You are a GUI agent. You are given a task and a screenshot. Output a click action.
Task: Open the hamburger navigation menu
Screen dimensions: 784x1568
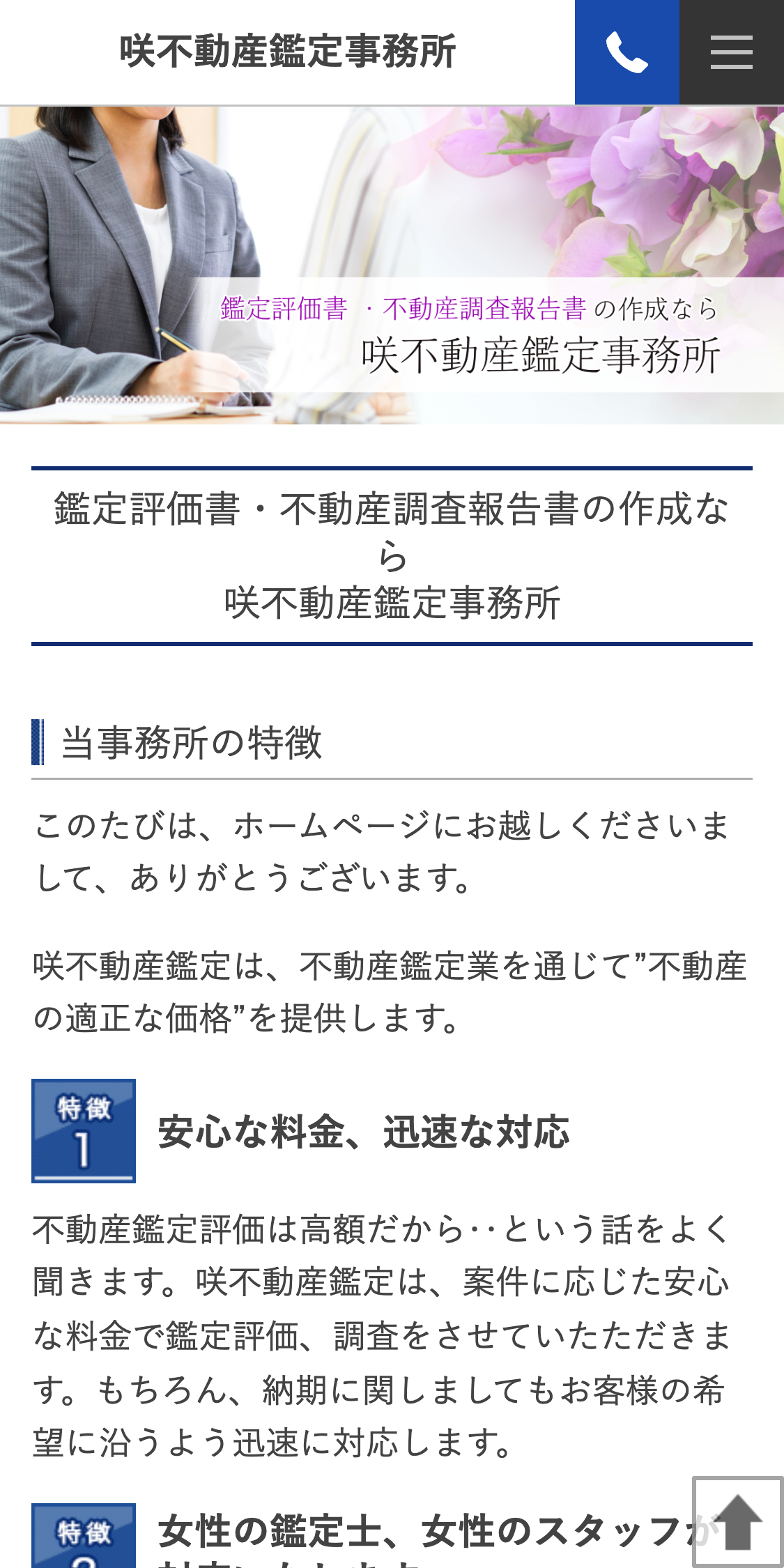tap(731, 52)
